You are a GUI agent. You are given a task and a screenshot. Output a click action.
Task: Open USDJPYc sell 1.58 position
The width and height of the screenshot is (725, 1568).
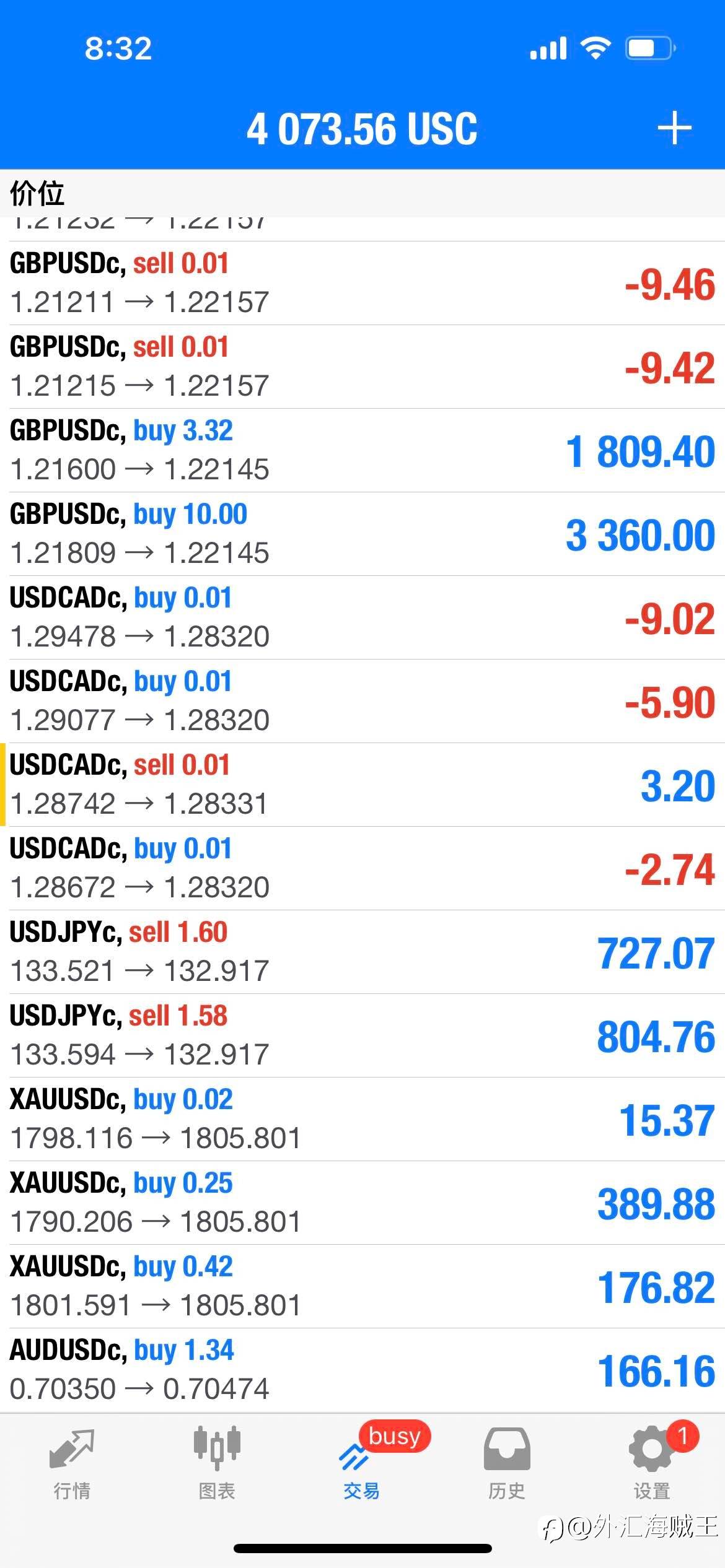pyautogui.click(x=362, y=1035)
